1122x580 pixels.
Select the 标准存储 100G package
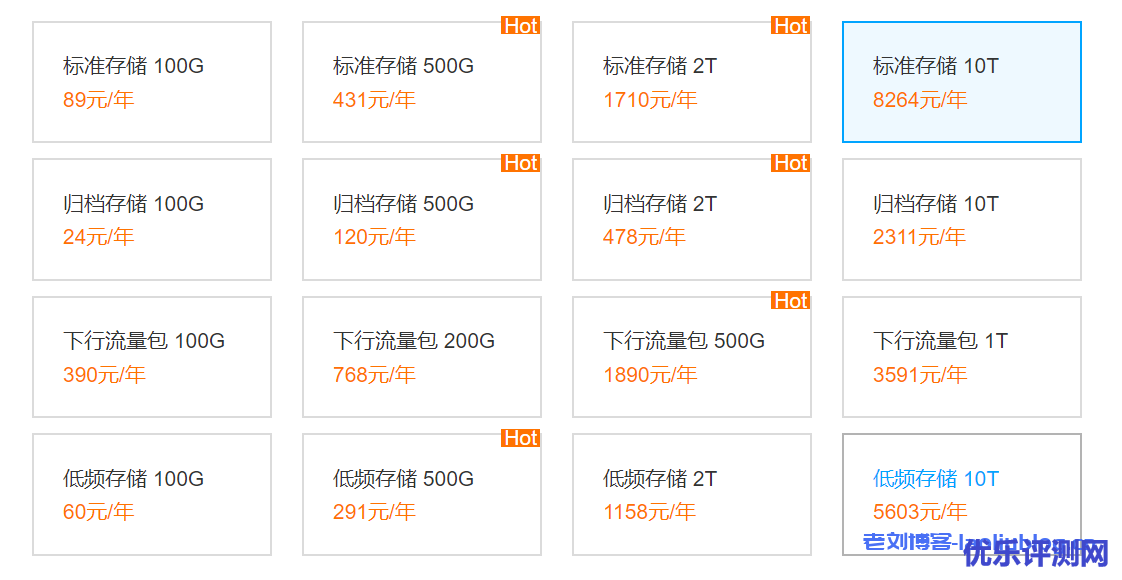152,82
